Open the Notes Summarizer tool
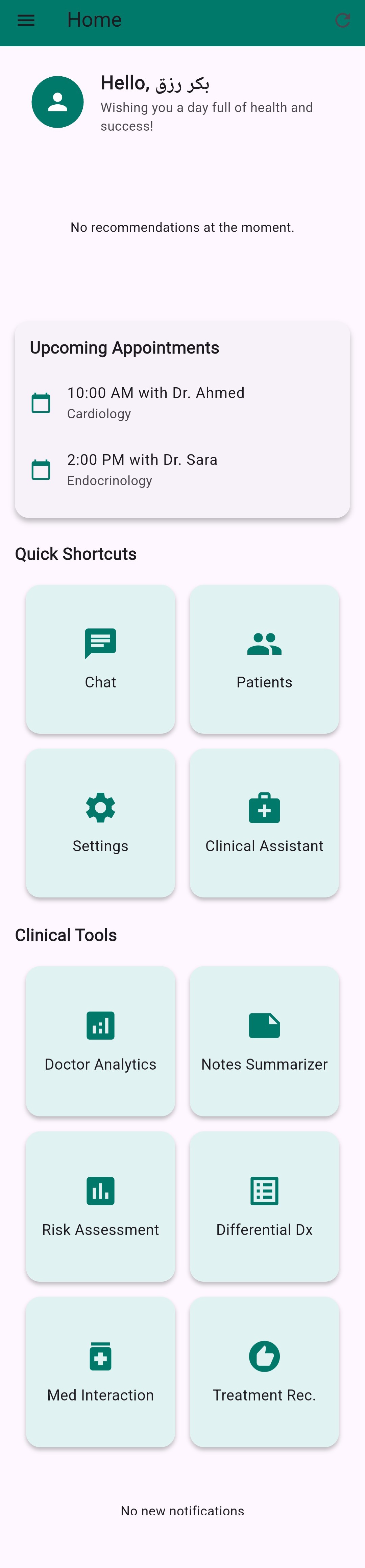This screenshot has width=365, height=1568. [264, 1041]
